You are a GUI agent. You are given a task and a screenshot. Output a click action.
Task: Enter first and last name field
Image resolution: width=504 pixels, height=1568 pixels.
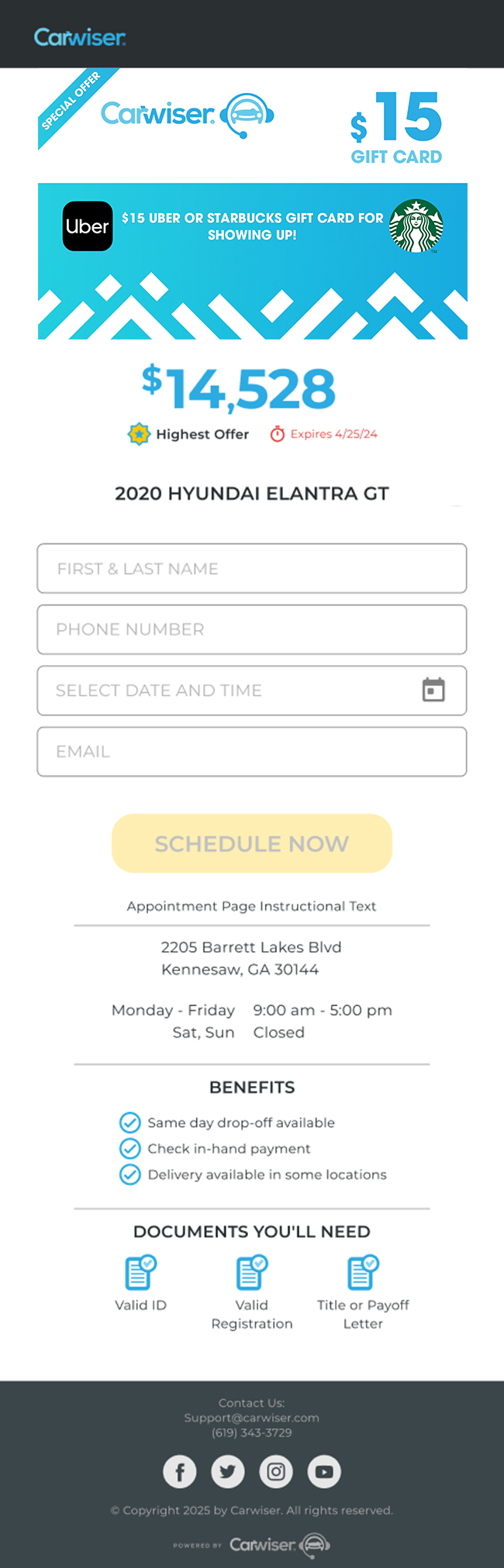[251, 568]
